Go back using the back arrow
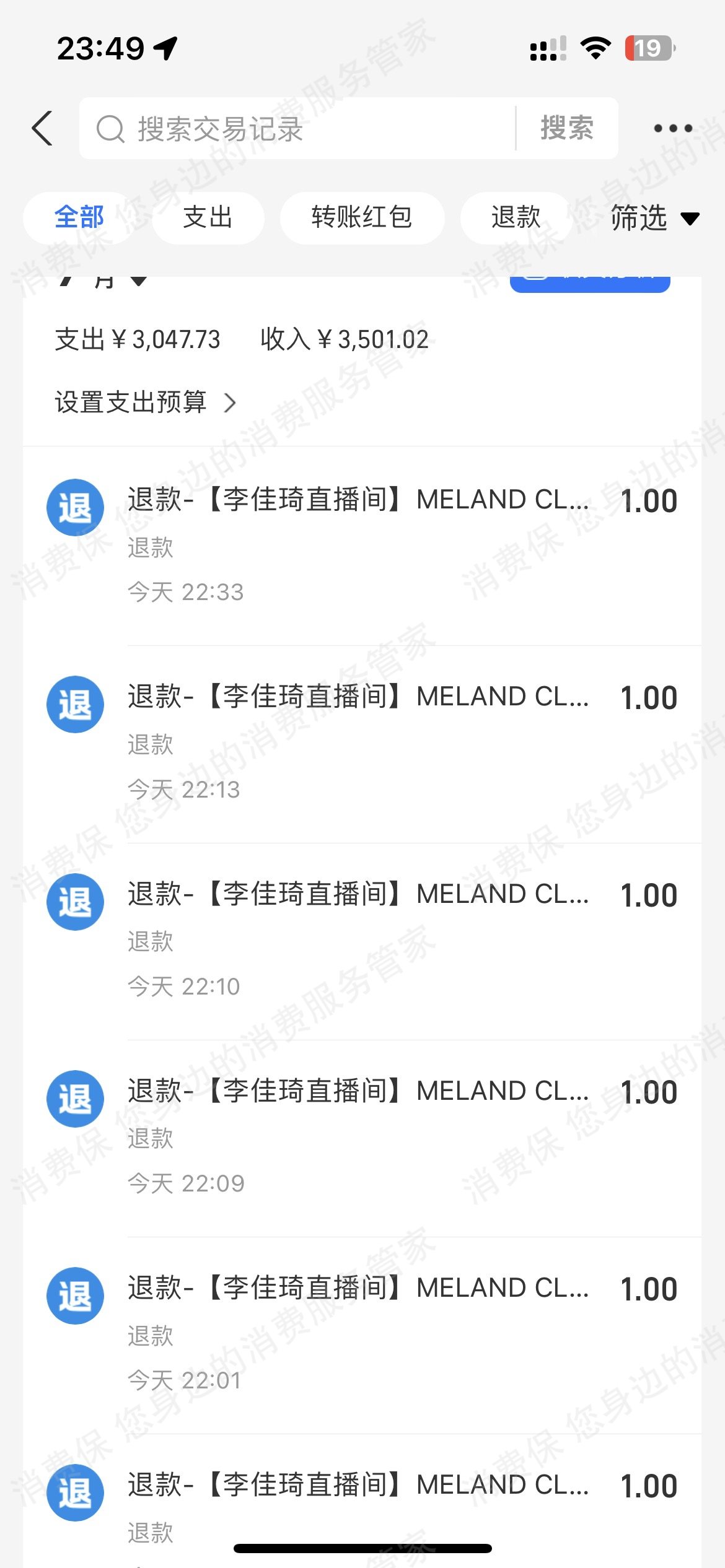Image resolution: width=725 pixels, height=1568 pixels. (42, 129)
